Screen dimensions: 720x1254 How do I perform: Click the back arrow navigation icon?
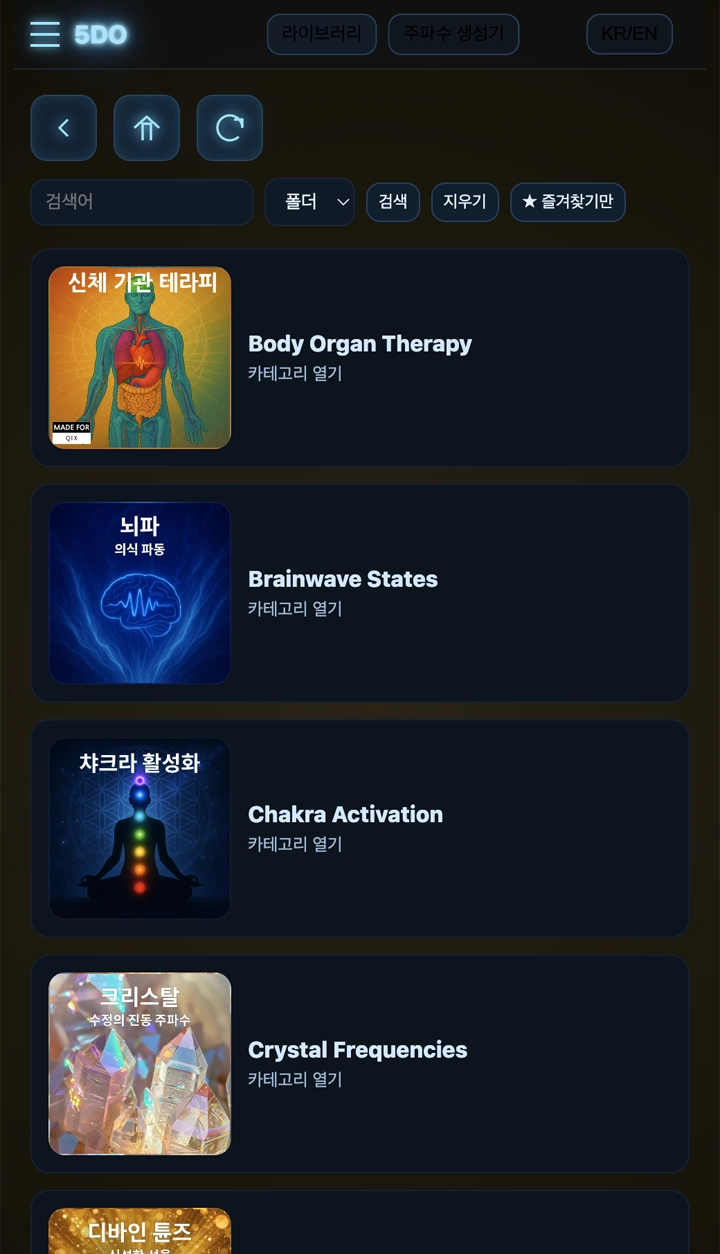[x=63, y=128]
